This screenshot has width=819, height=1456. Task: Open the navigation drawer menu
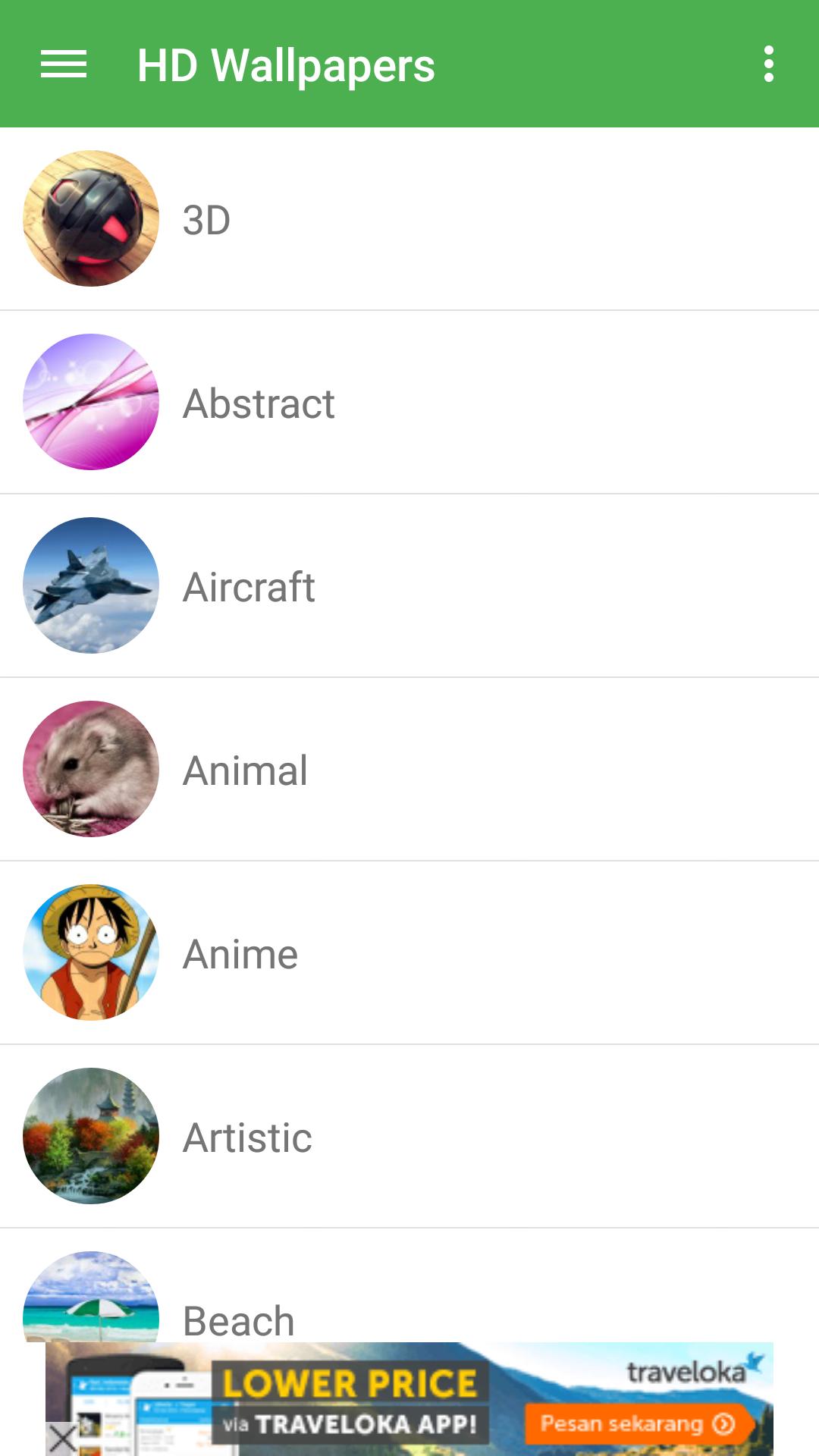tap(64, 64)
